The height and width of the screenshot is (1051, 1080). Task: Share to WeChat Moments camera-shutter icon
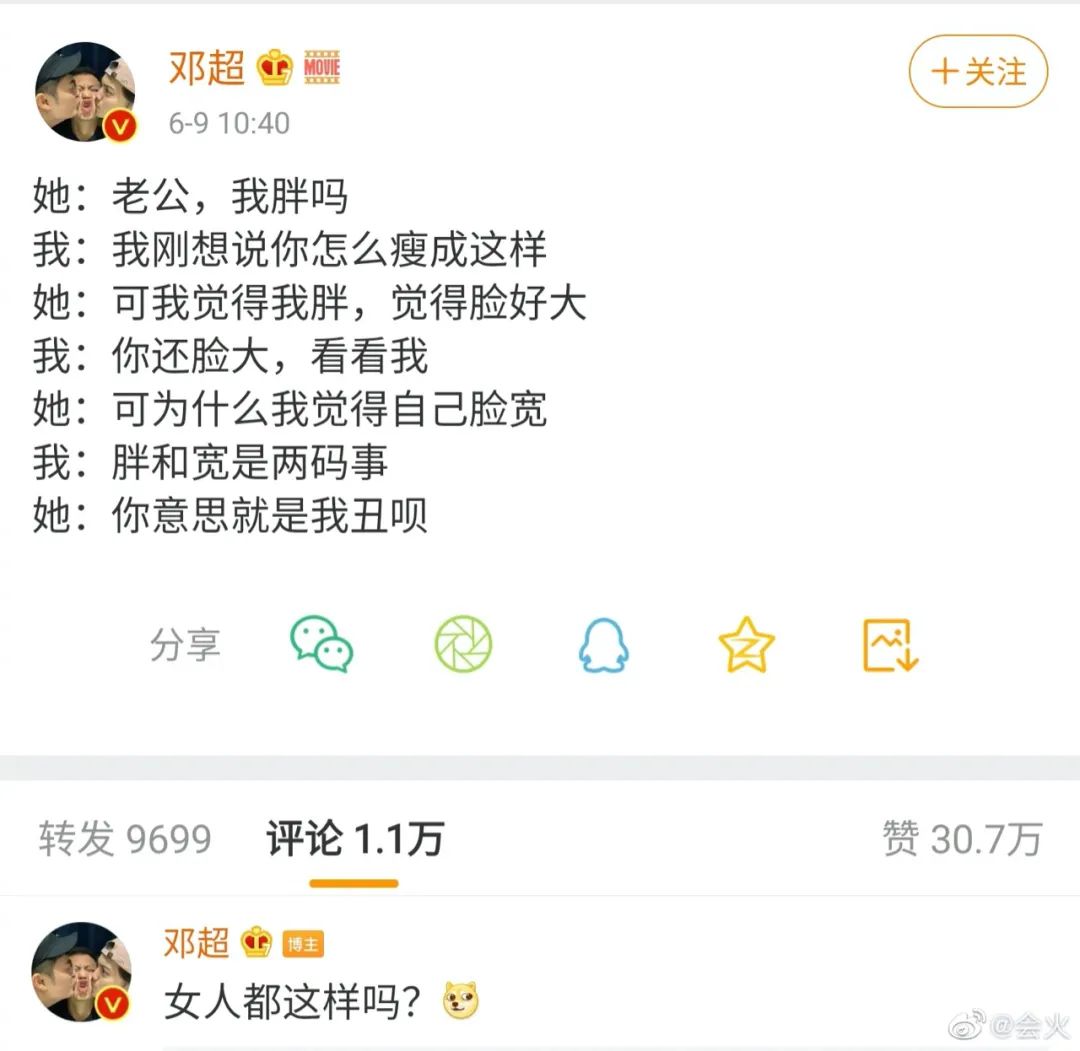point(463,644)
